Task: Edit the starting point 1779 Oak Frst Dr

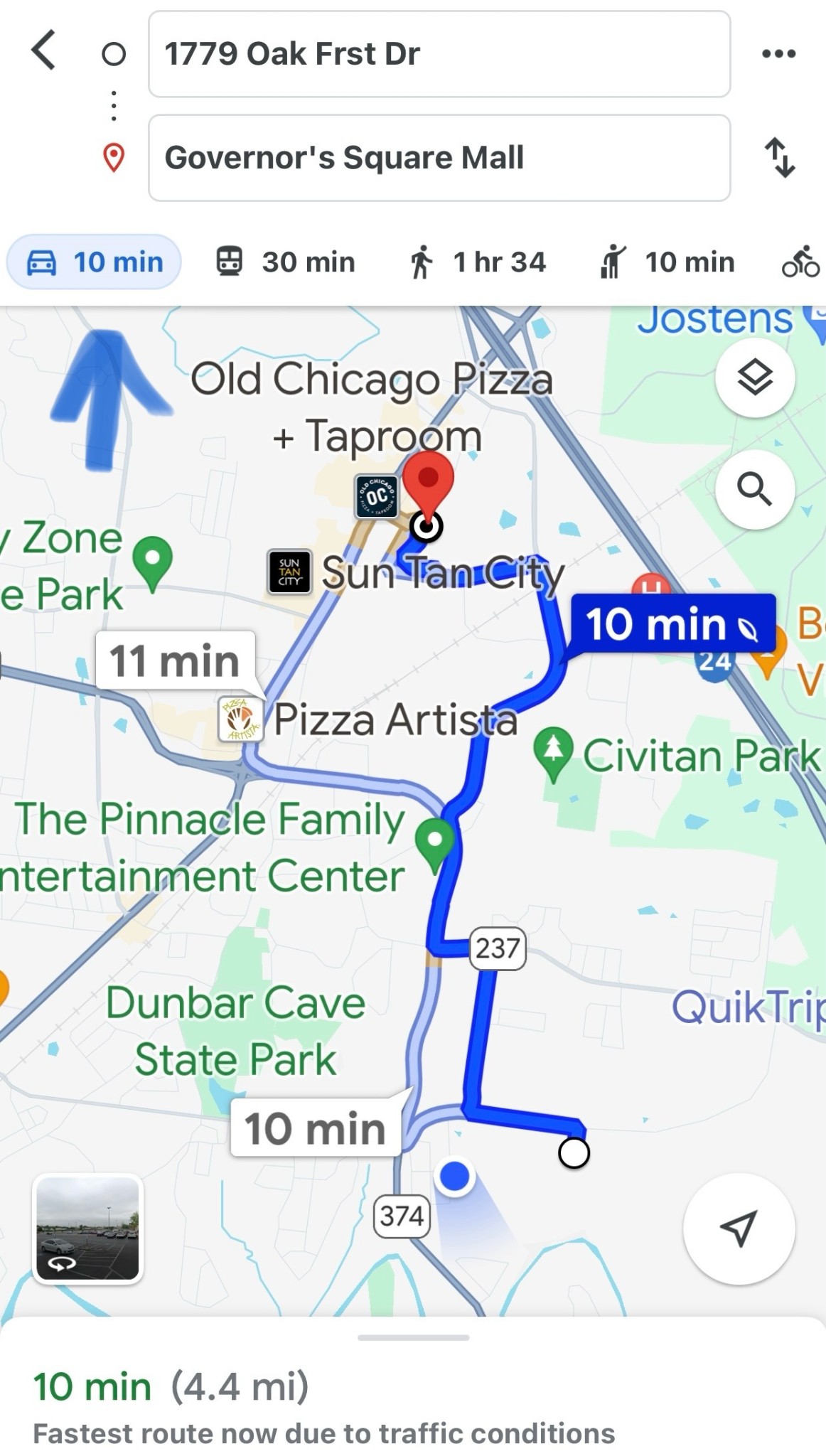Action: [439, 54]
